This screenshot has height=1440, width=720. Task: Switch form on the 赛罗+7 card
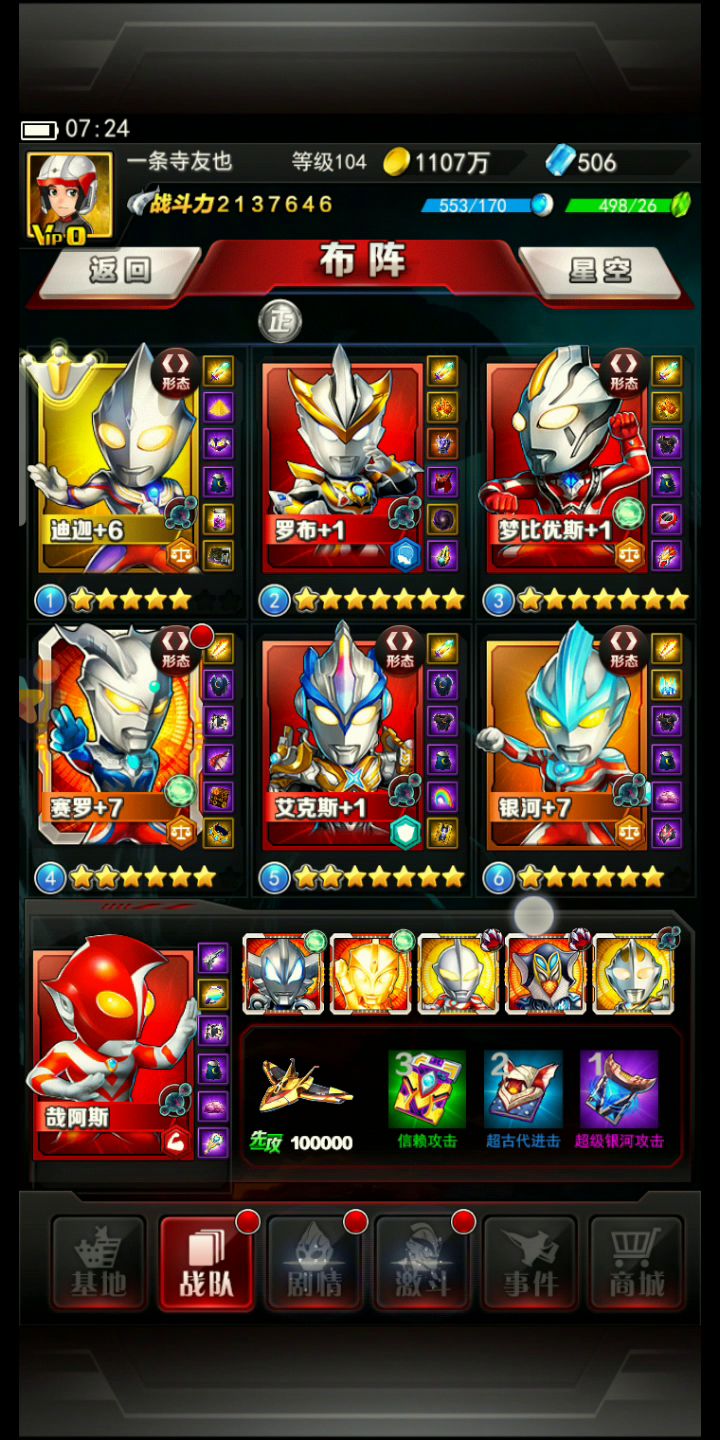[176, 653]
